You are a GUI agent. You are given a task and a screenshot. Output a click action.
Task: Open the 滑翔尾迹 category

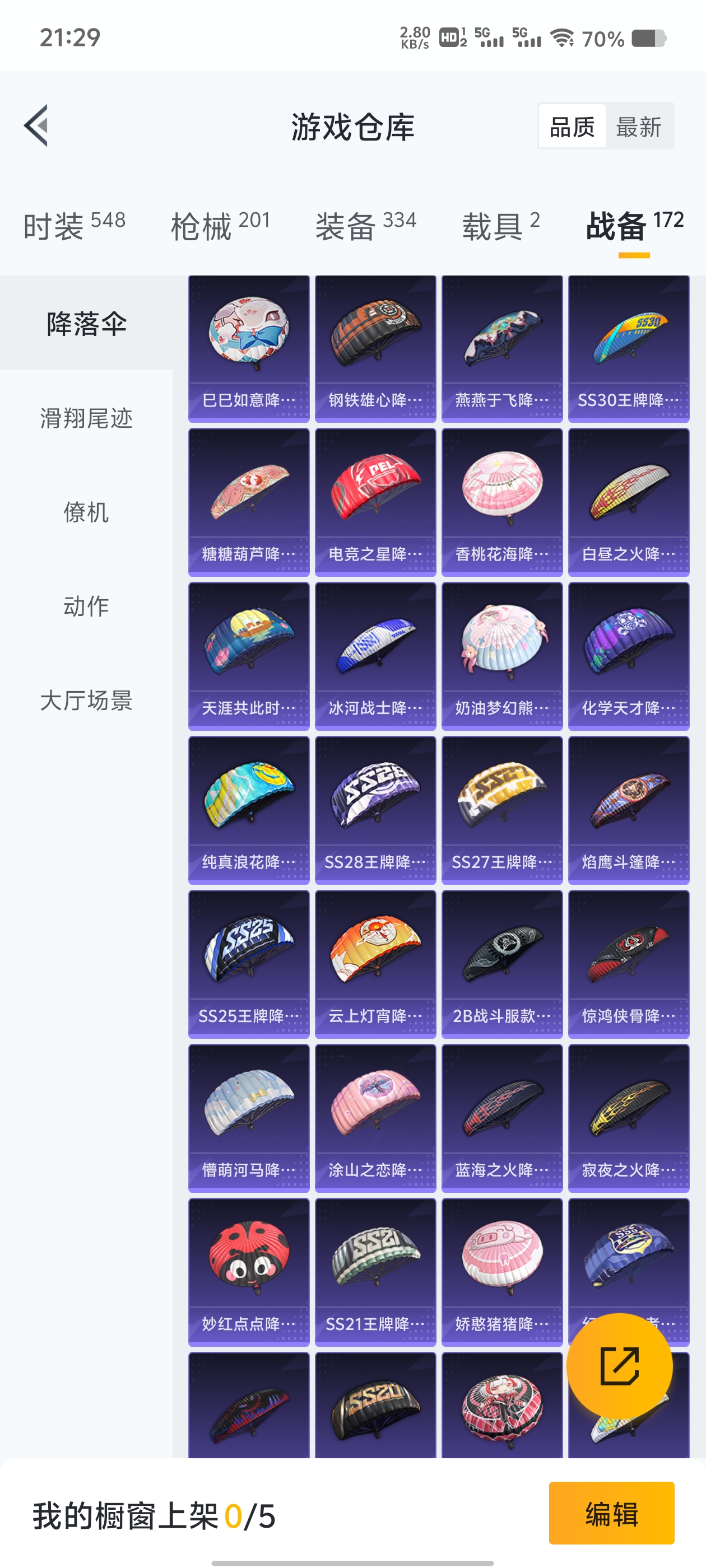(x=86, y=418)
